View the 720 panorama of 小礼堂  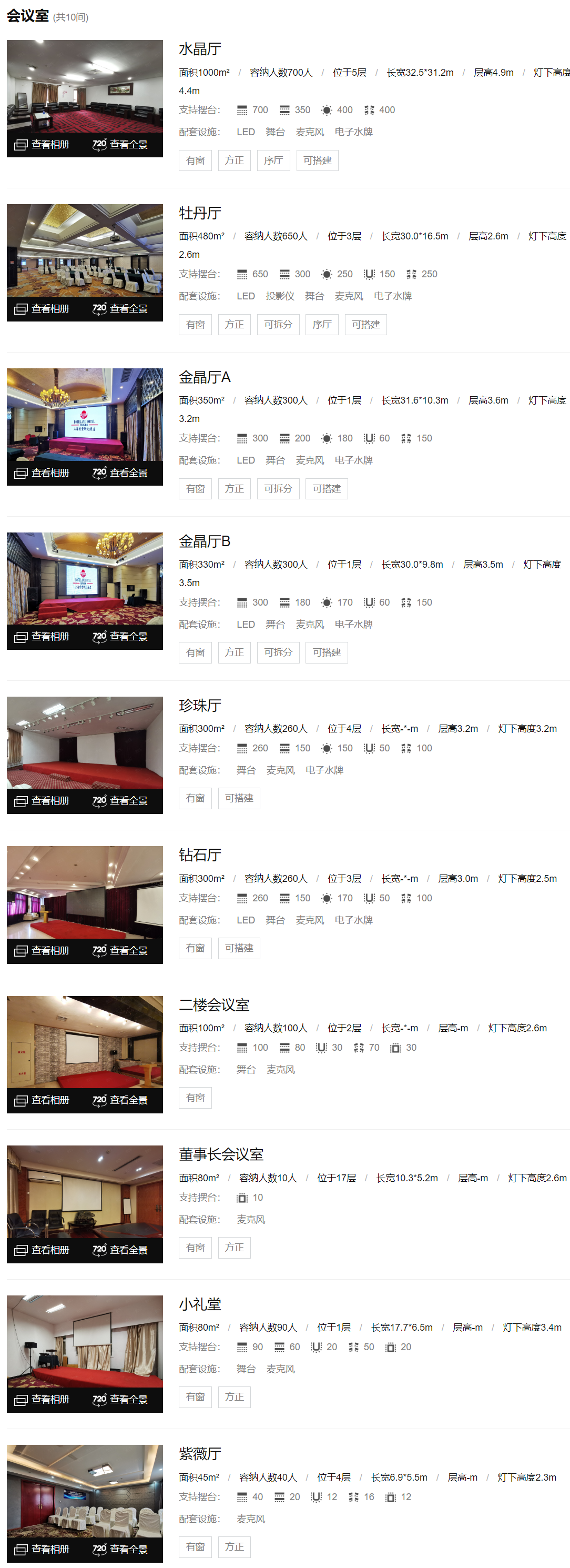120,1400
